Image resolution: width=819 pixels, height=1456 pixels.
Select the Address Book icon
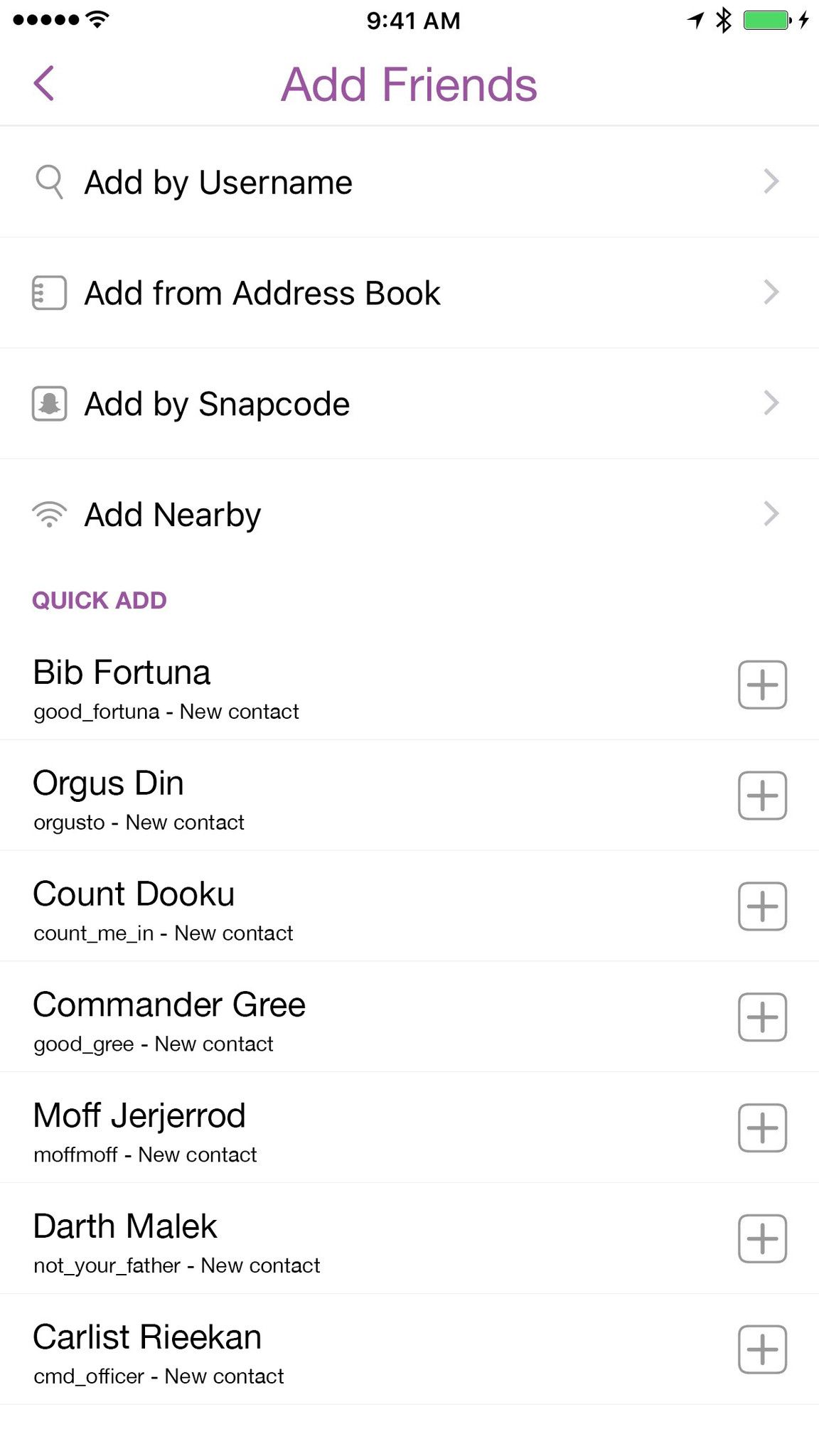click(x=48, y=292)
